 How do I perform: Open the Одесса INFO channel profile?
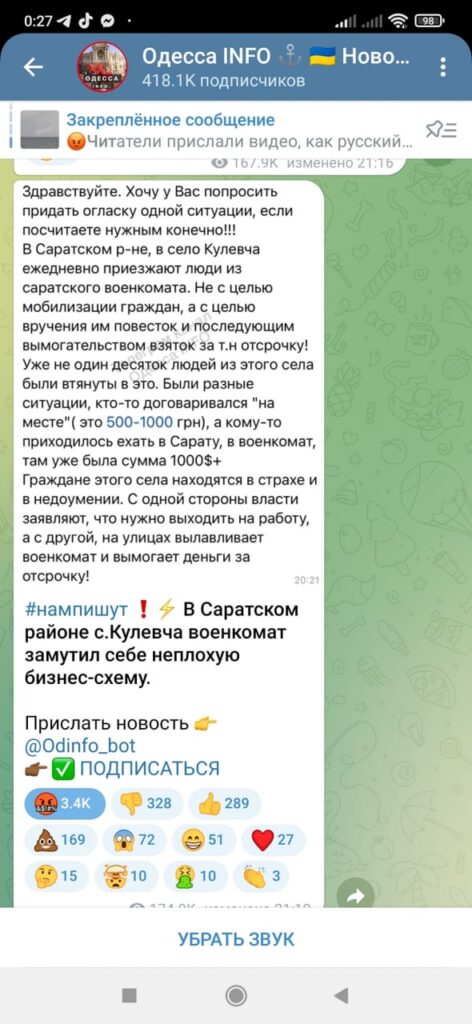[102, 67]
